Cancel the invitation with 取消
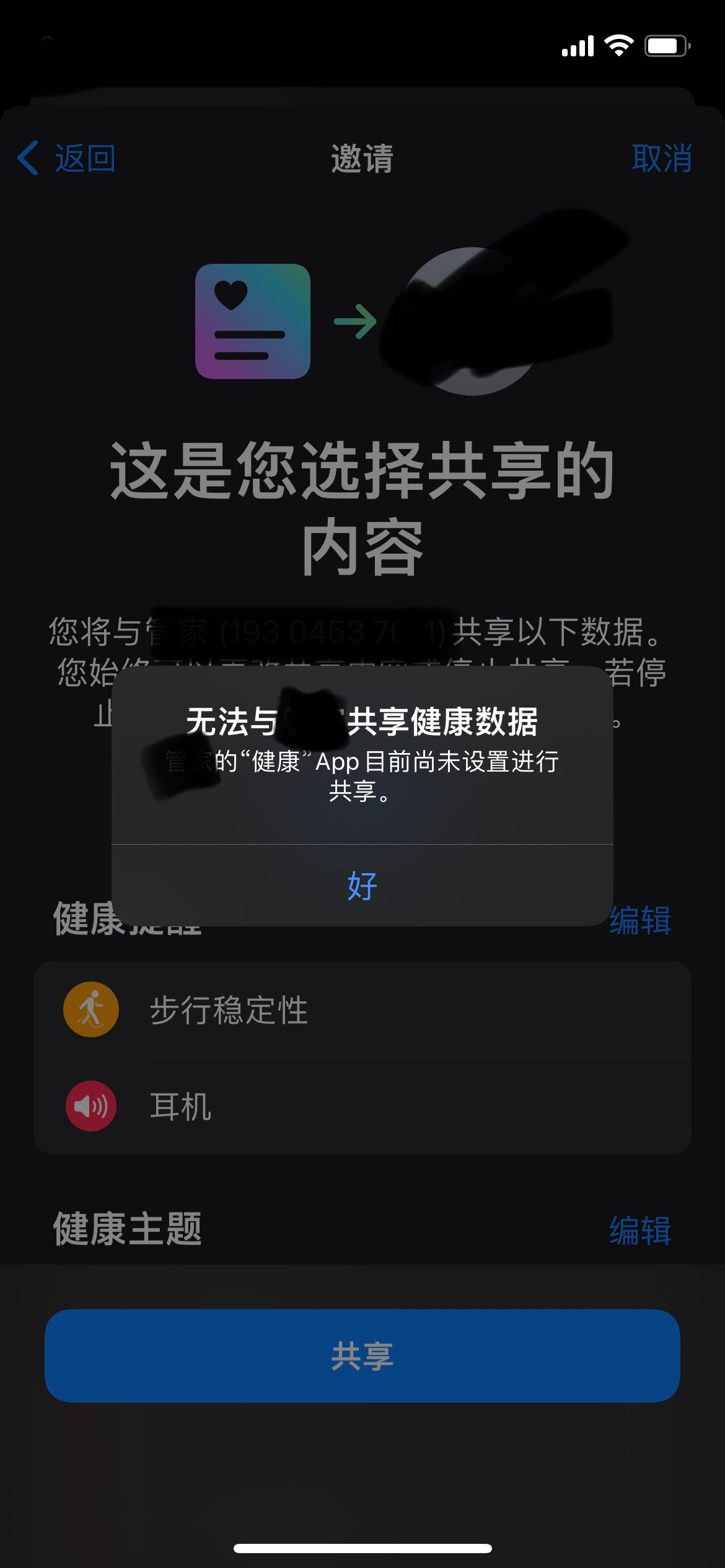 (661, 159)
